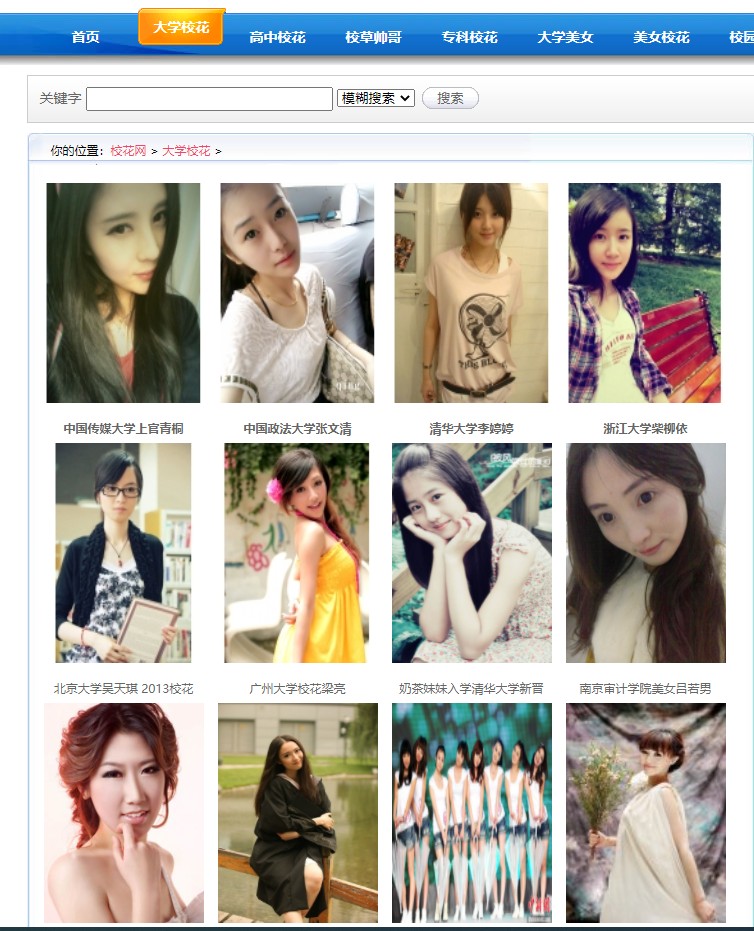Screen dimensions: 754x931
Task: Open the 大学校花 breadcrumb link
Action: point(186,151)
